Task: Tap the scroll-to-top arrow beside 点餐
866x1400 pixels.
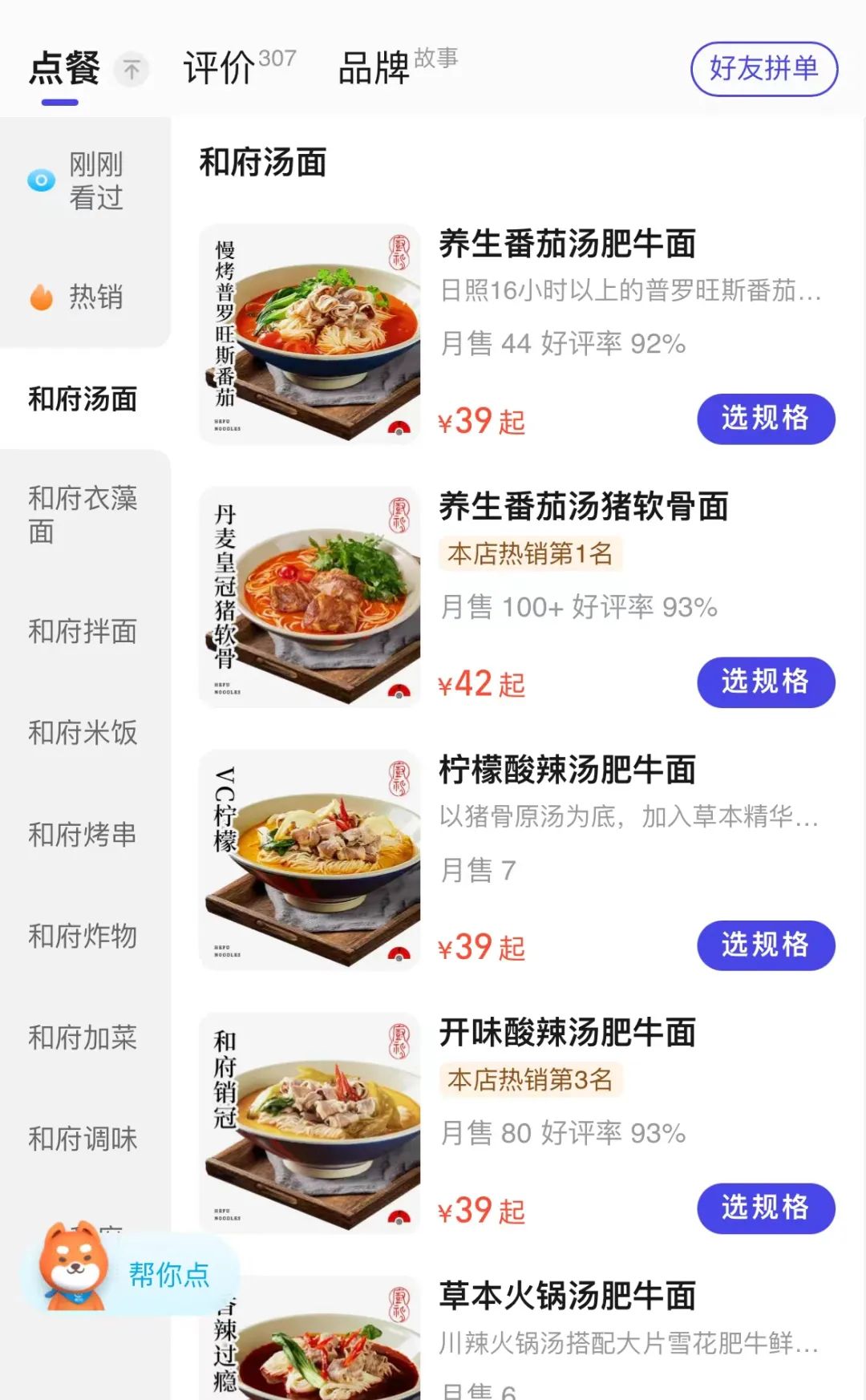Action: point(132,70)
